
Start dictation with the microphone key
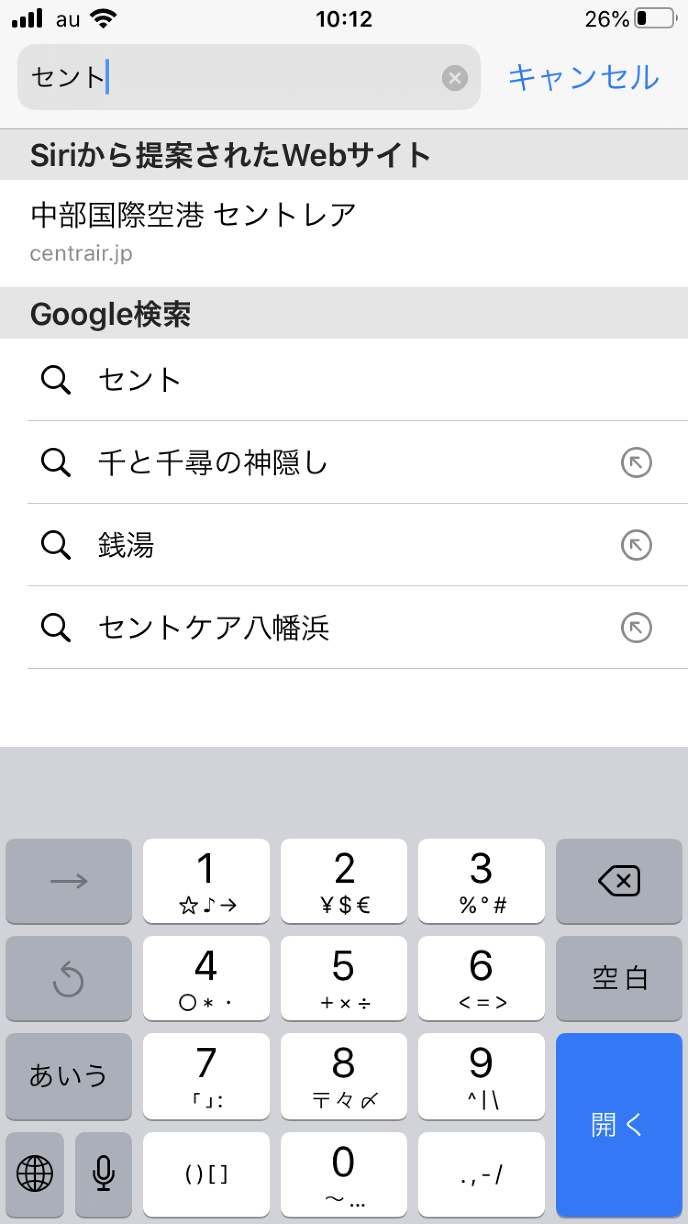103,1173
